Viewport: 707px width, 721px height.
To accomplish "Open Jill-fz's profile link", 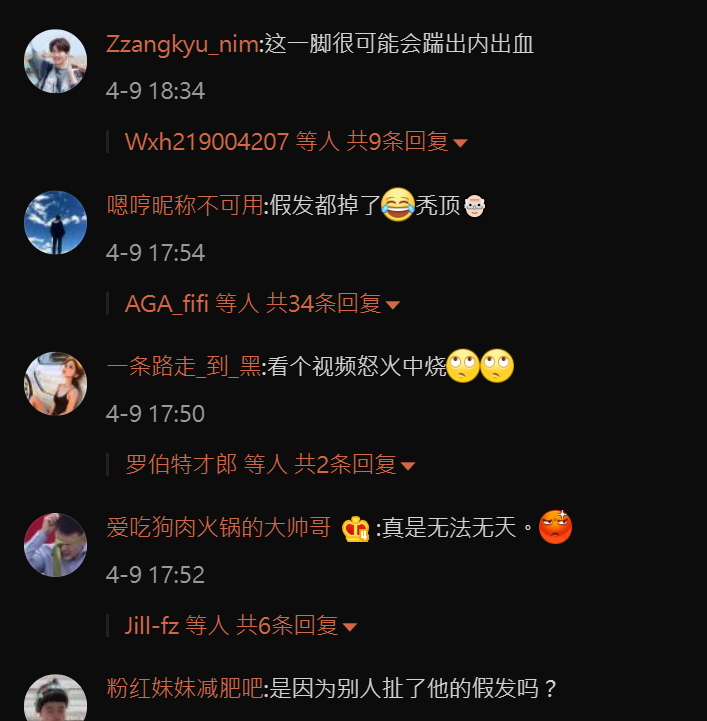I will 152,626.
